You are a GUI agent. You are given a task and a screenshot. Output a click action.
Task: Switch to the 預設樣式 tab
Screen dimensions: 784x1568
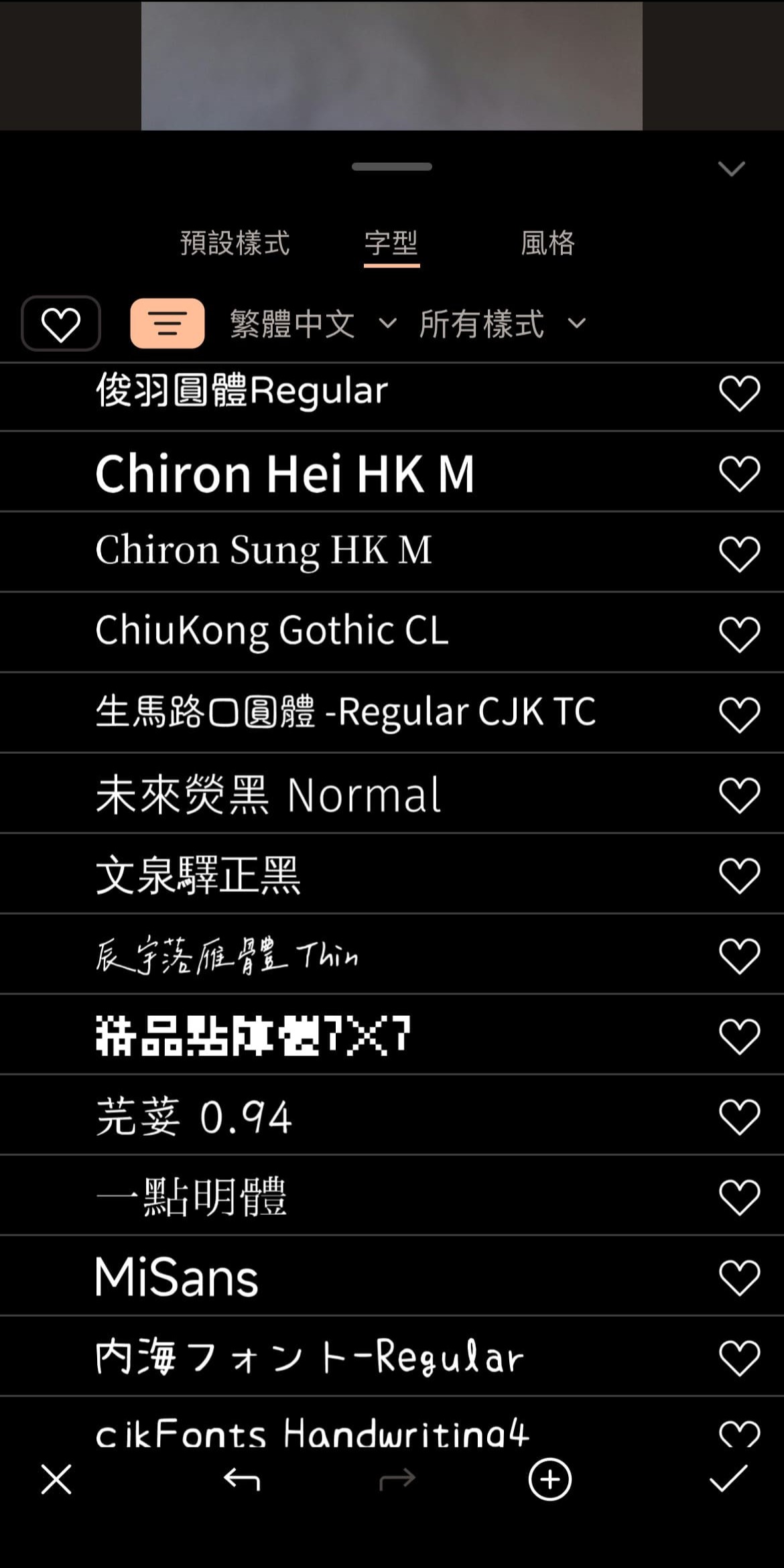235,243
